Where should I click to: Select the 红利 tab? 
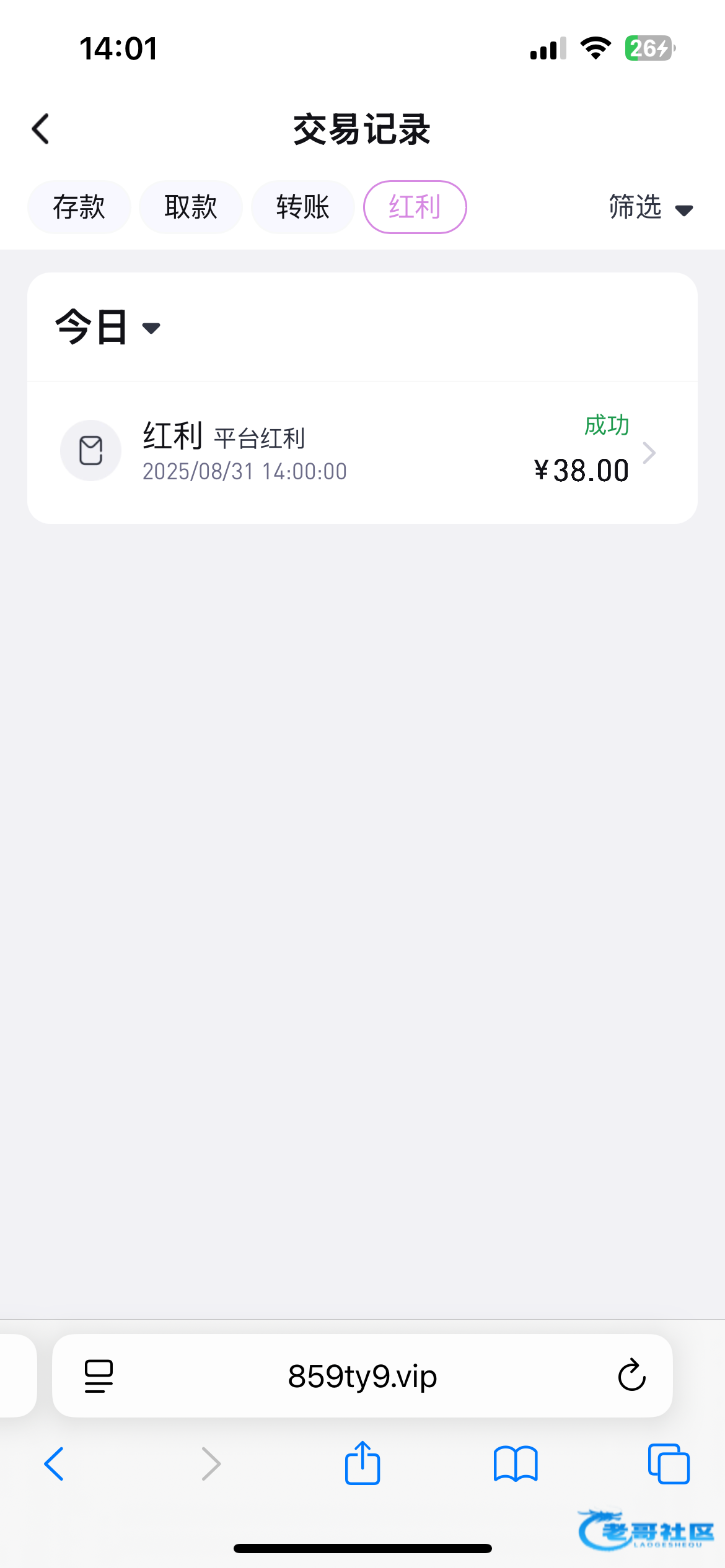tap(415, 207)
